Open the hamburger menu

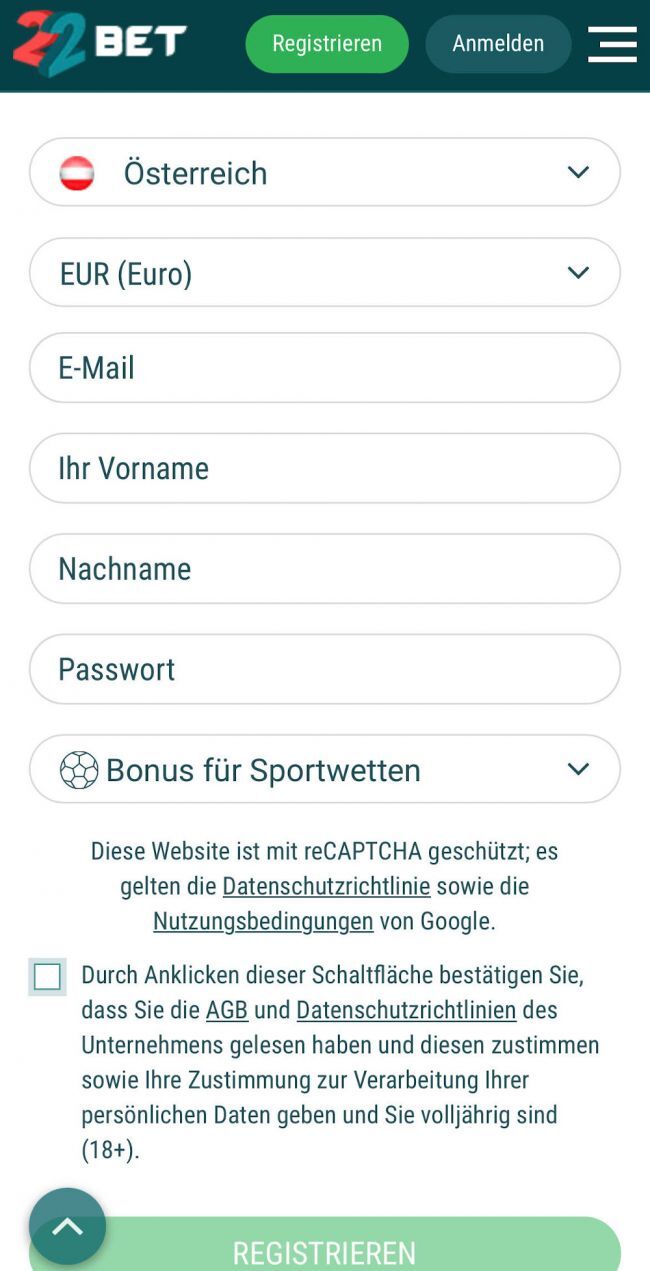point(612,44)
